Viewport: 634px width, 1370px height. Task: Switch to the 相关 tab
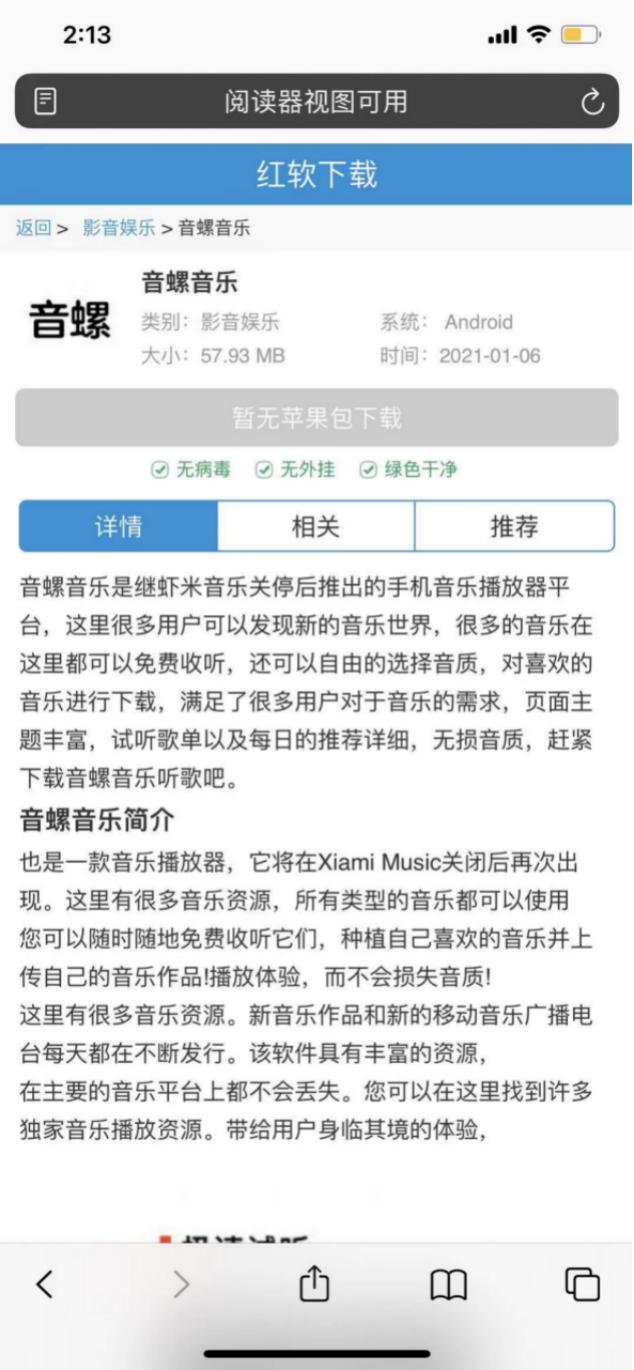316,526
